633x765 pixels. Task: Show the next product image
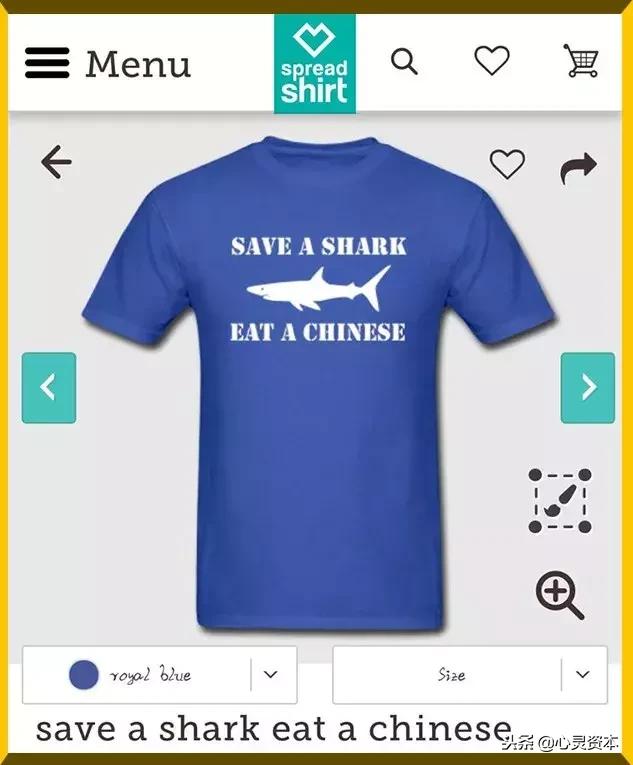pos(587,387)
